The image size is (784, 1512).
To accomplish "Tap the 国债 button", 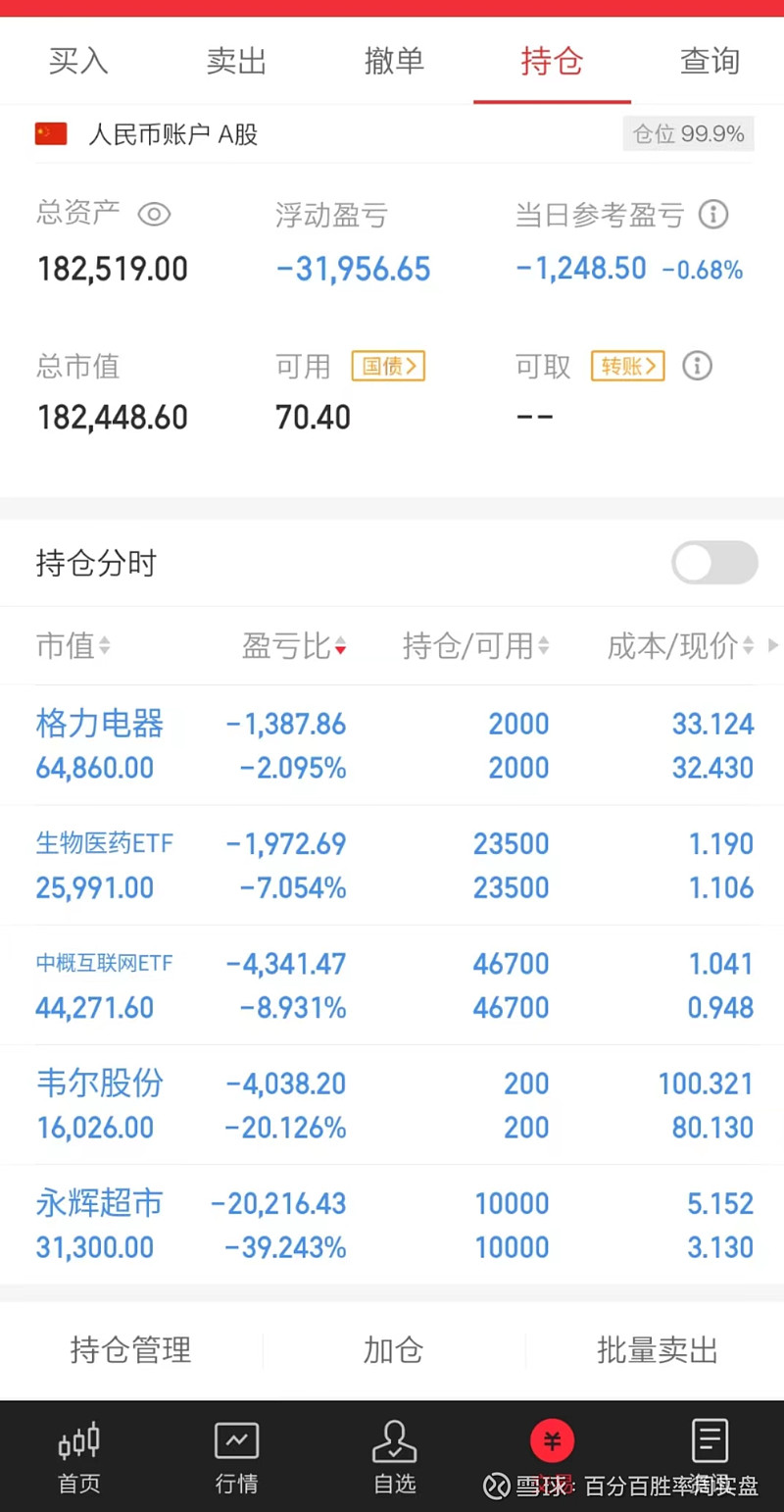I will (x=388, y=366).
